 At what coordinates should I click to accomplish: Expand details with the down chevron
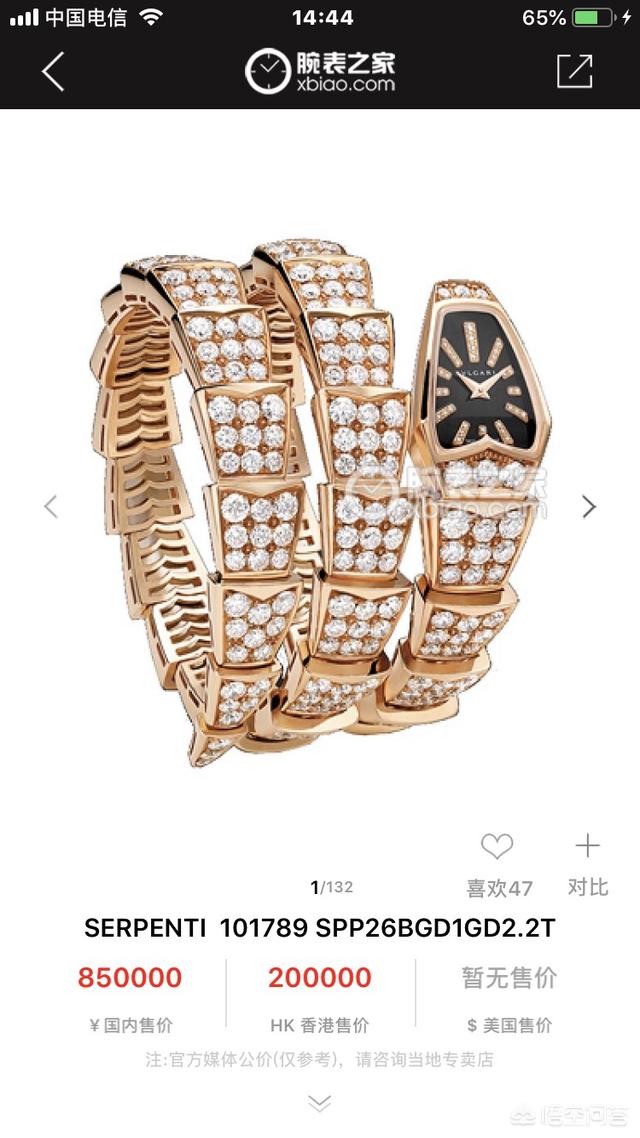(x=319, y=1103)
